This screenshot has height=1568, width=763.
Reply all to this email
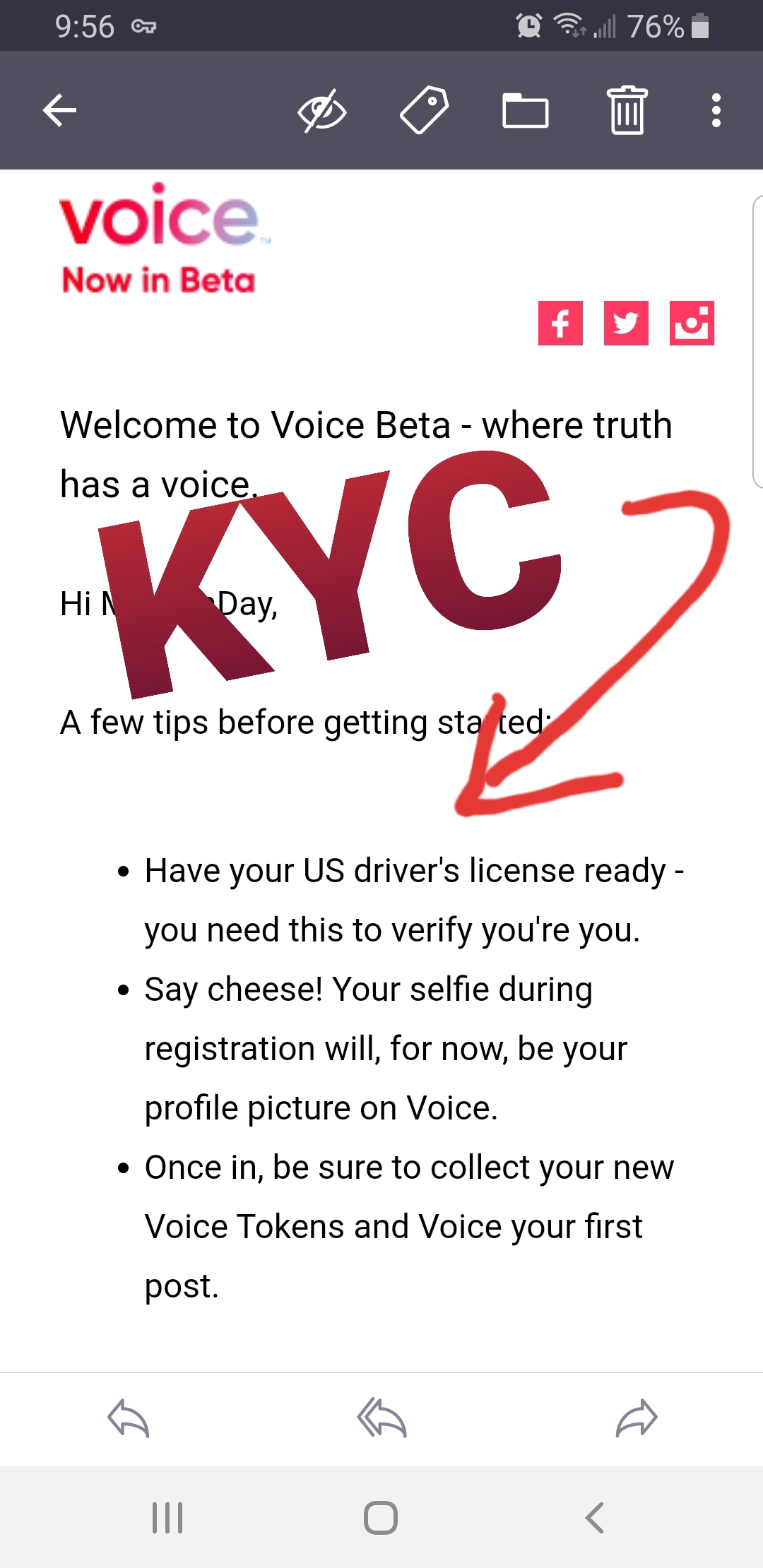point(381,1418)
